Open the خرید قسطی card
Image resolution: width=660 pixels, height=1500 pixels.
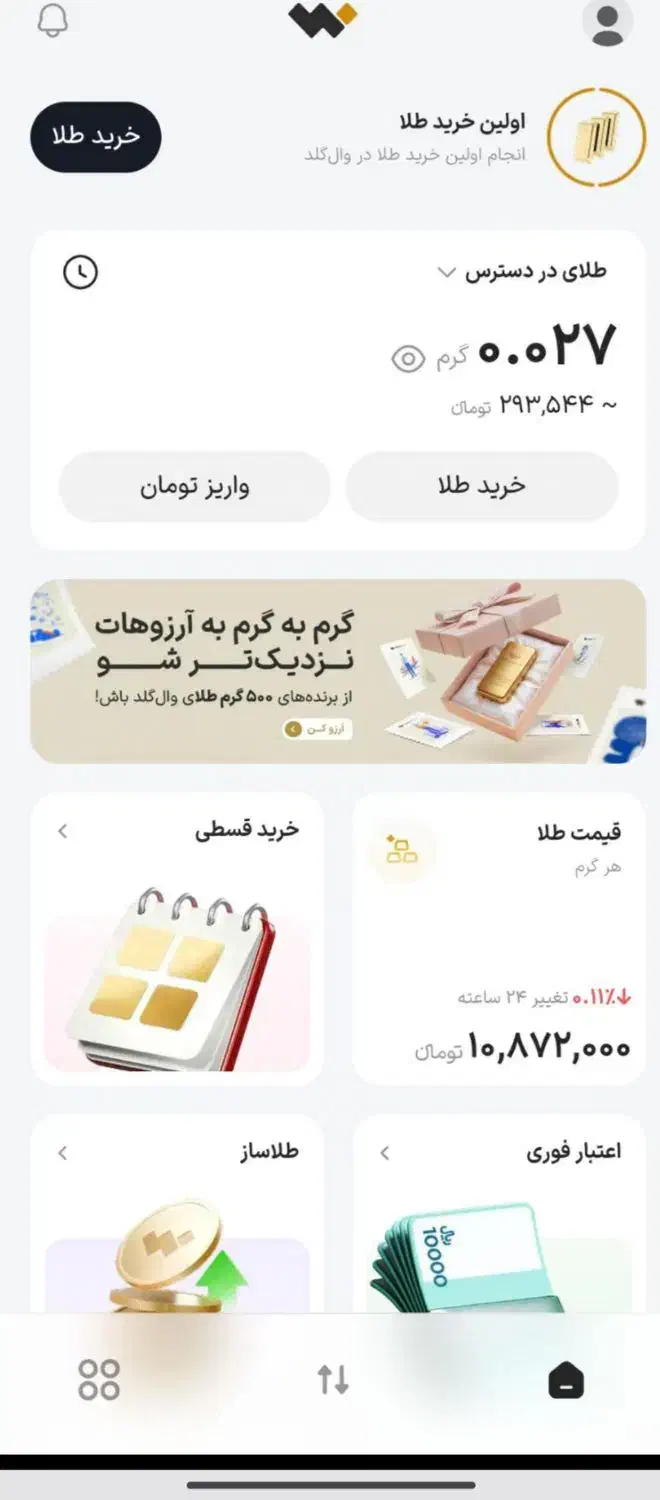(177, 939)
